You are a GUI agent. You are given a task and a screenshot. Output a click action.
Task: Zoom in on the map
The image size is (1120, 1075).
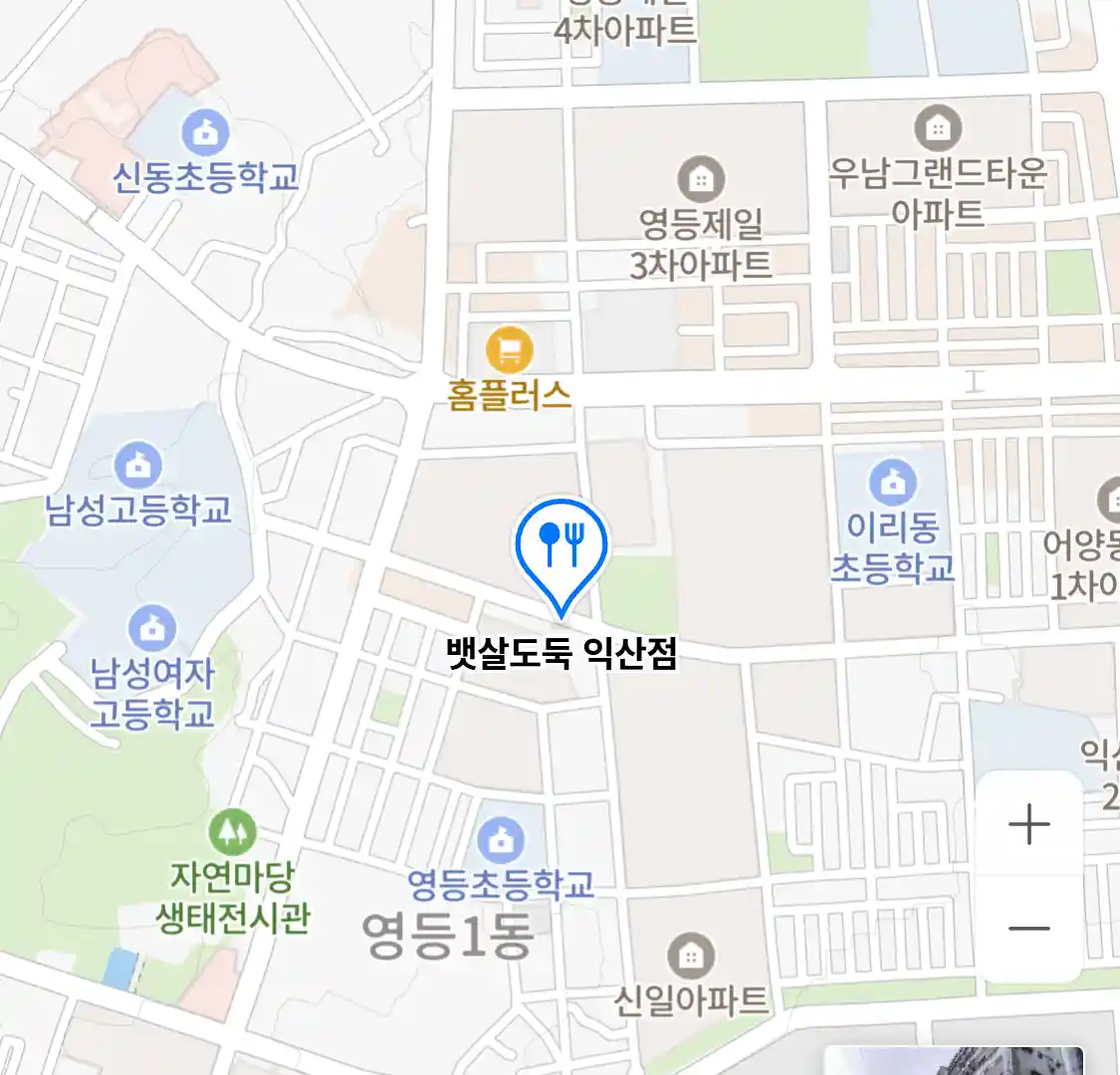(1028, 825)
